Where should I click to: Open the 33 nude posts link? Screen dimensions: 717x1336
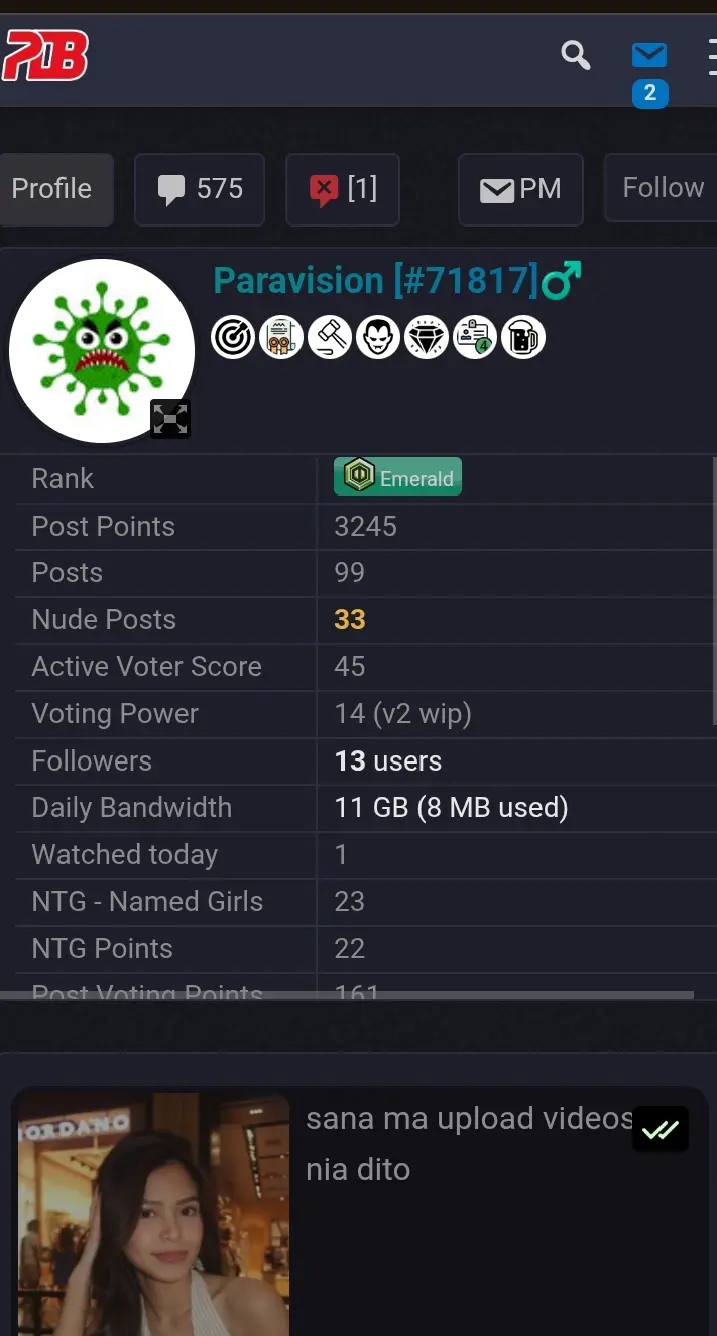coord(350,619)
